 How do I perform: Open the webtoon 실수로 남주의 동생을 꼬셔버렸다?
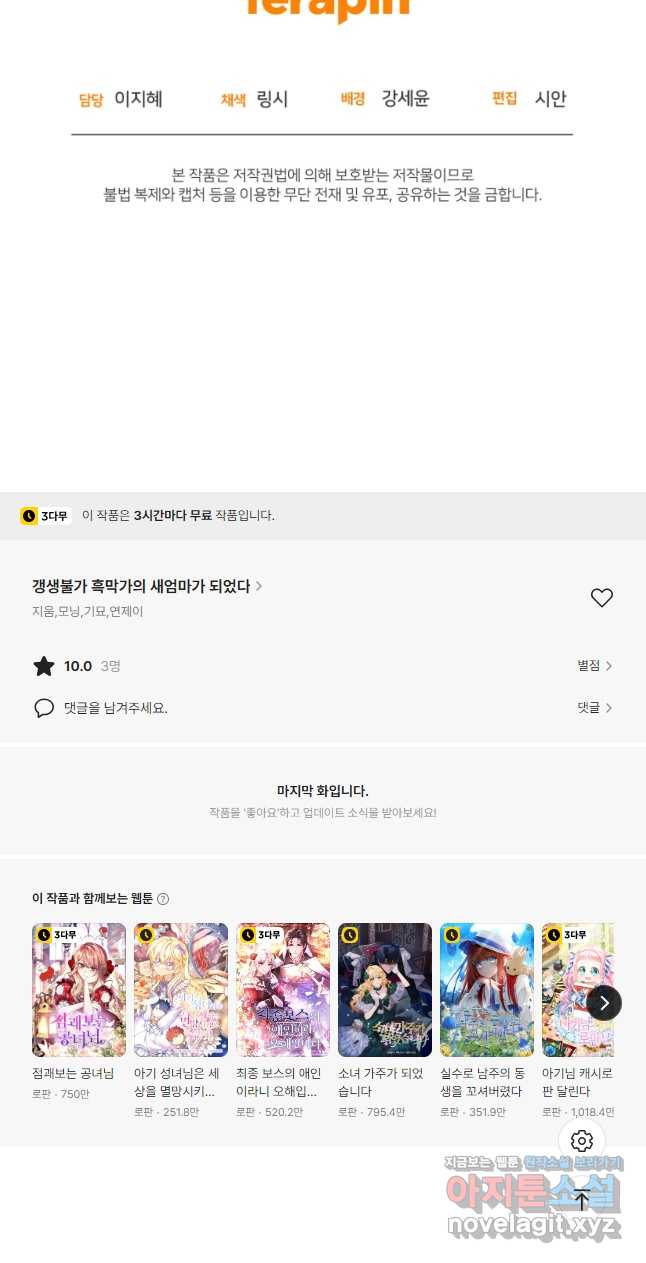tap(487, 990)
